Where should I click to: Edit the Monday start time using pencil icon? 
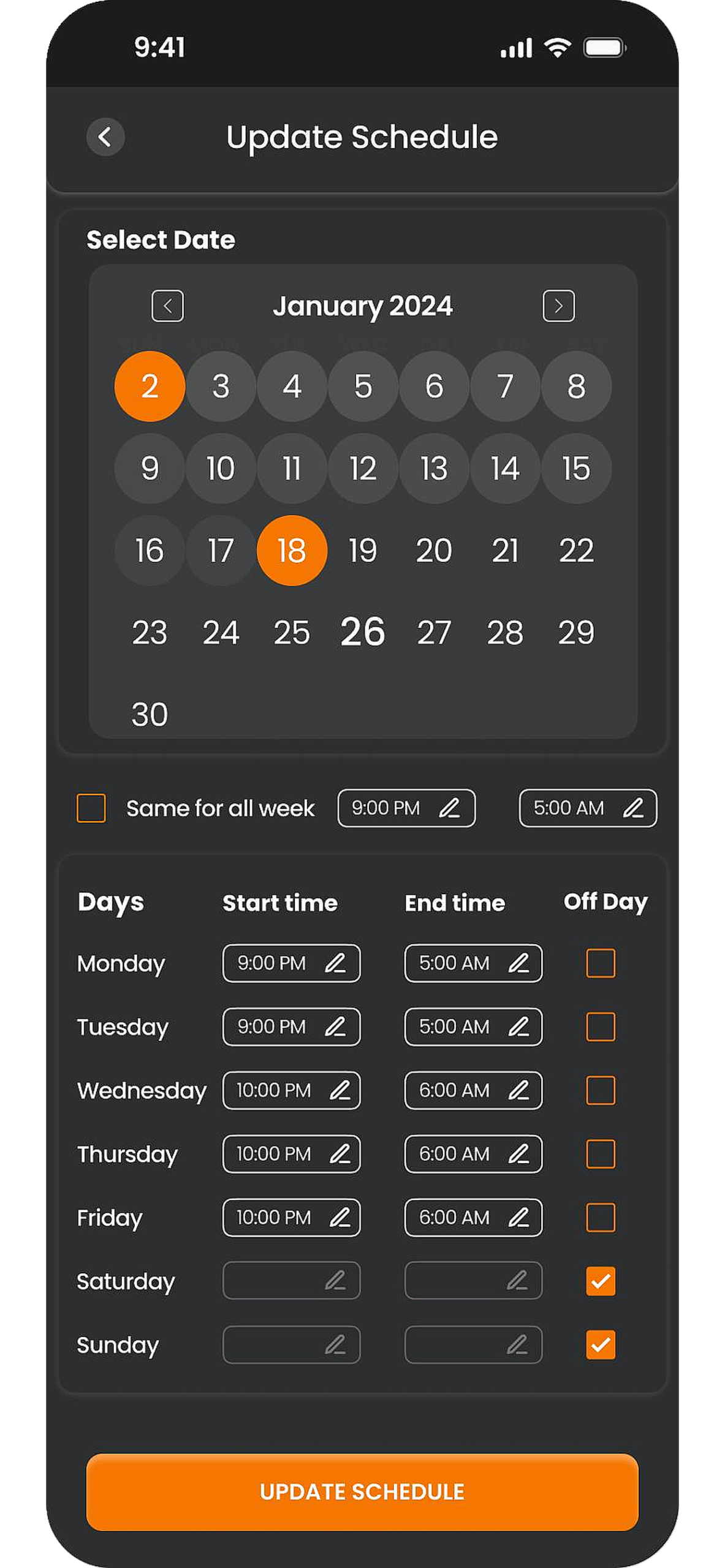[336, 963]
